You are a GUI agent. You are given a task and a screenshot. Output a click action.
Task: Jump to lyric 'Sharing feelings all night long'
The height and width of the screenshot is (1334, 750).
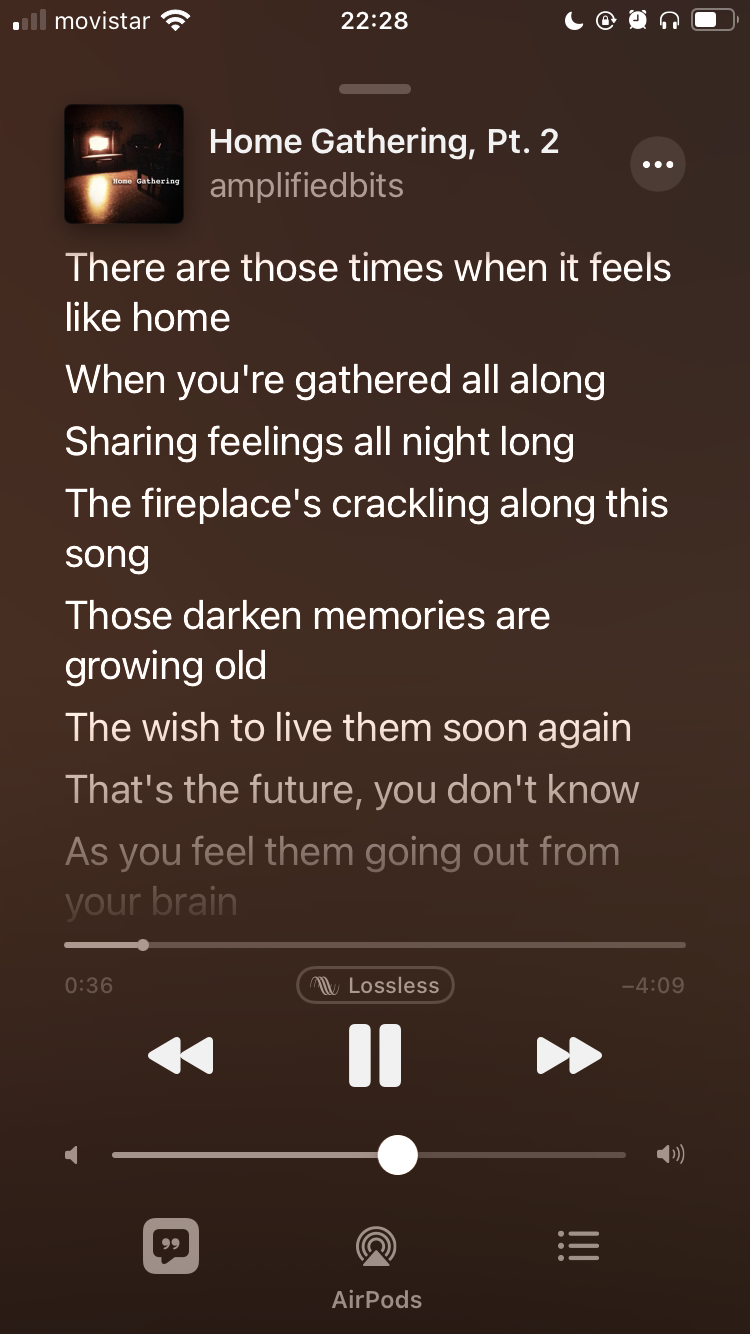click(x=320, y=442)
